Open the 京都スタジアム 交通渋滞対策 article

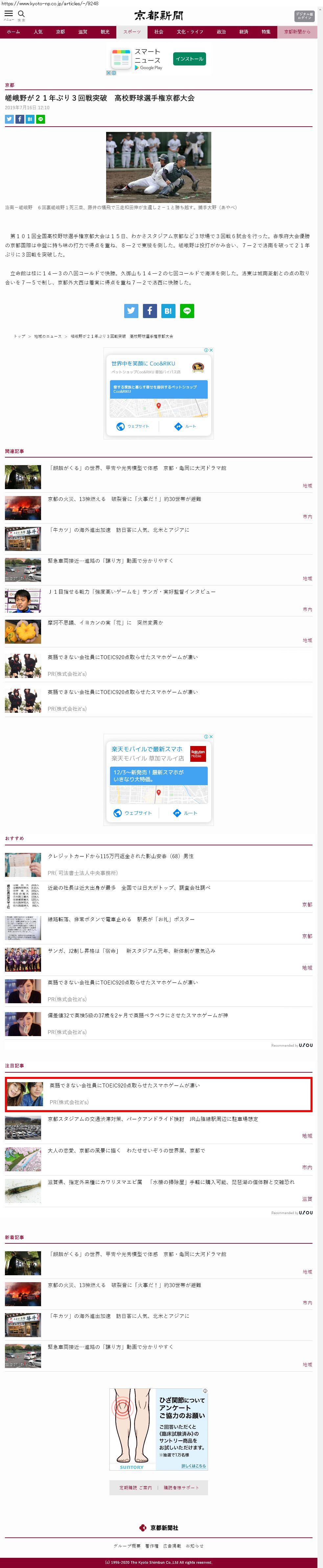[x=153, y=1119]
